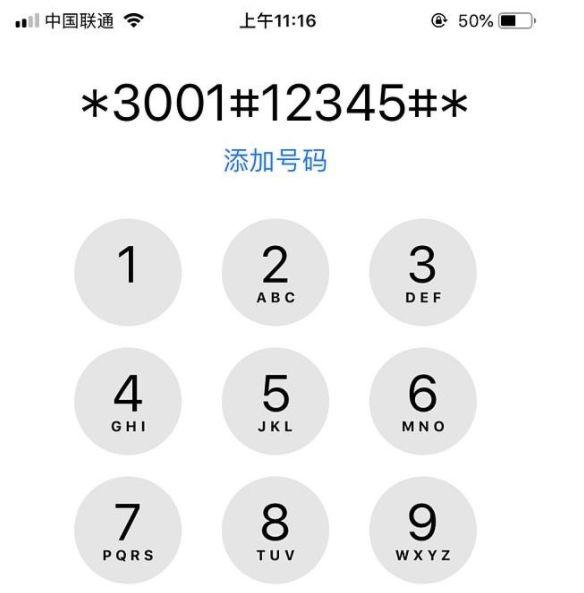The height and width of the screenshot is (593, 584).
Task: Tap the 添加号码 link
Action: tap(275, 161)
